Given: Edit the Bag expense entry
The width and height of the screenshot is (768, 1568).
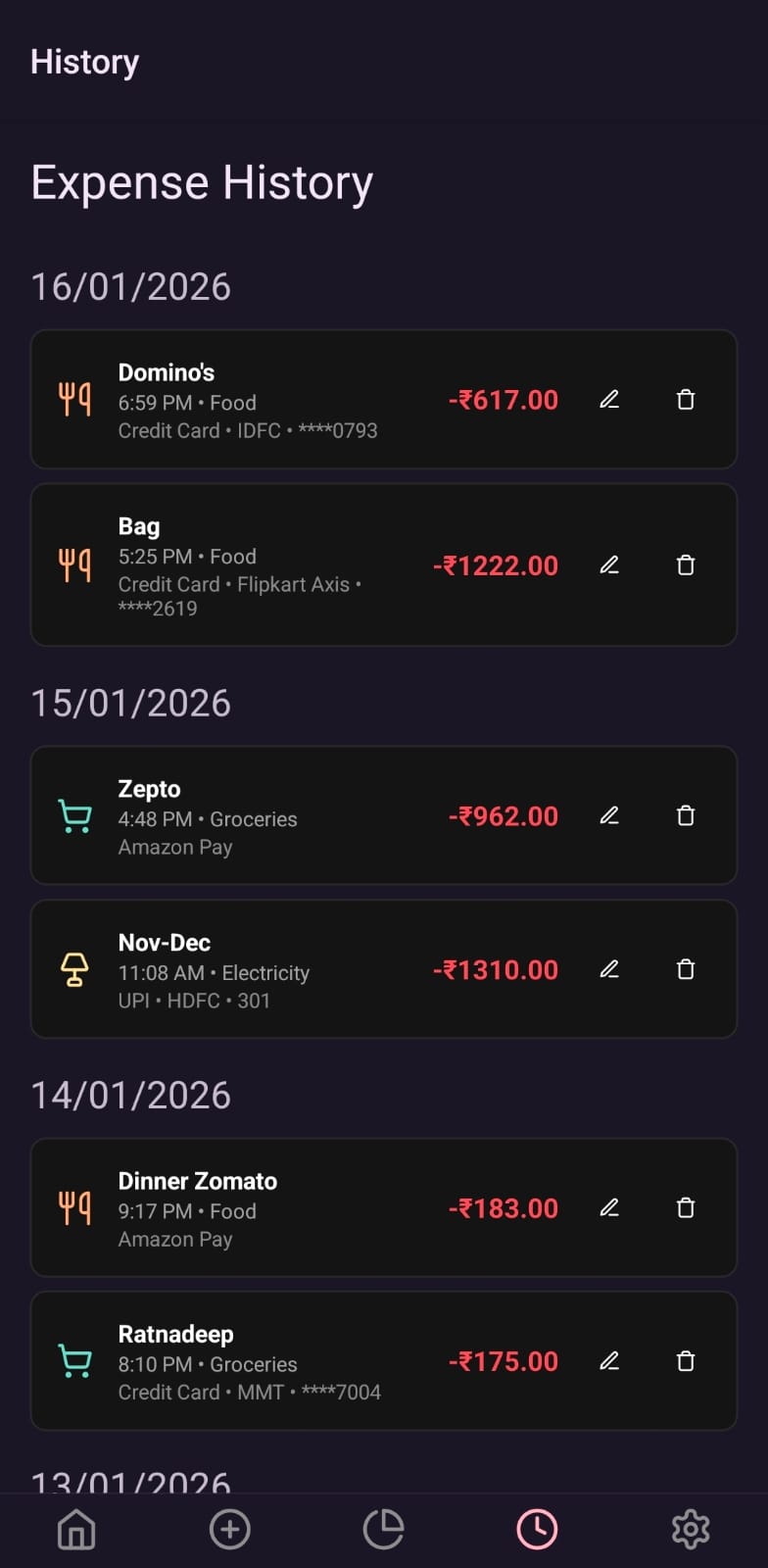Looking at the screenshot, I should [609, 564].
